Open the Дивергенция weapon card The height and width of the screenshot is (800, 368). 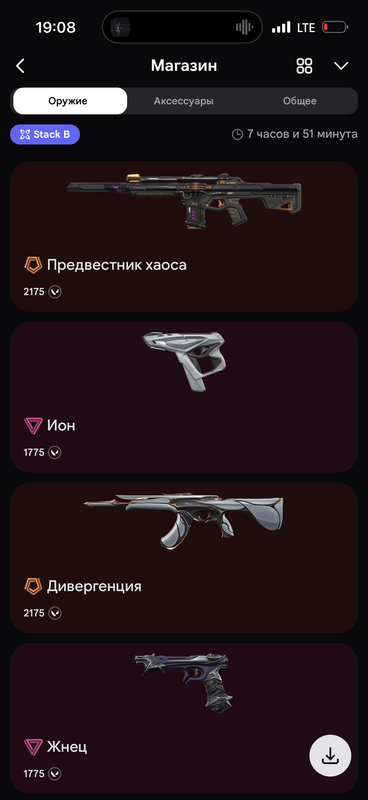click(184, 558)
